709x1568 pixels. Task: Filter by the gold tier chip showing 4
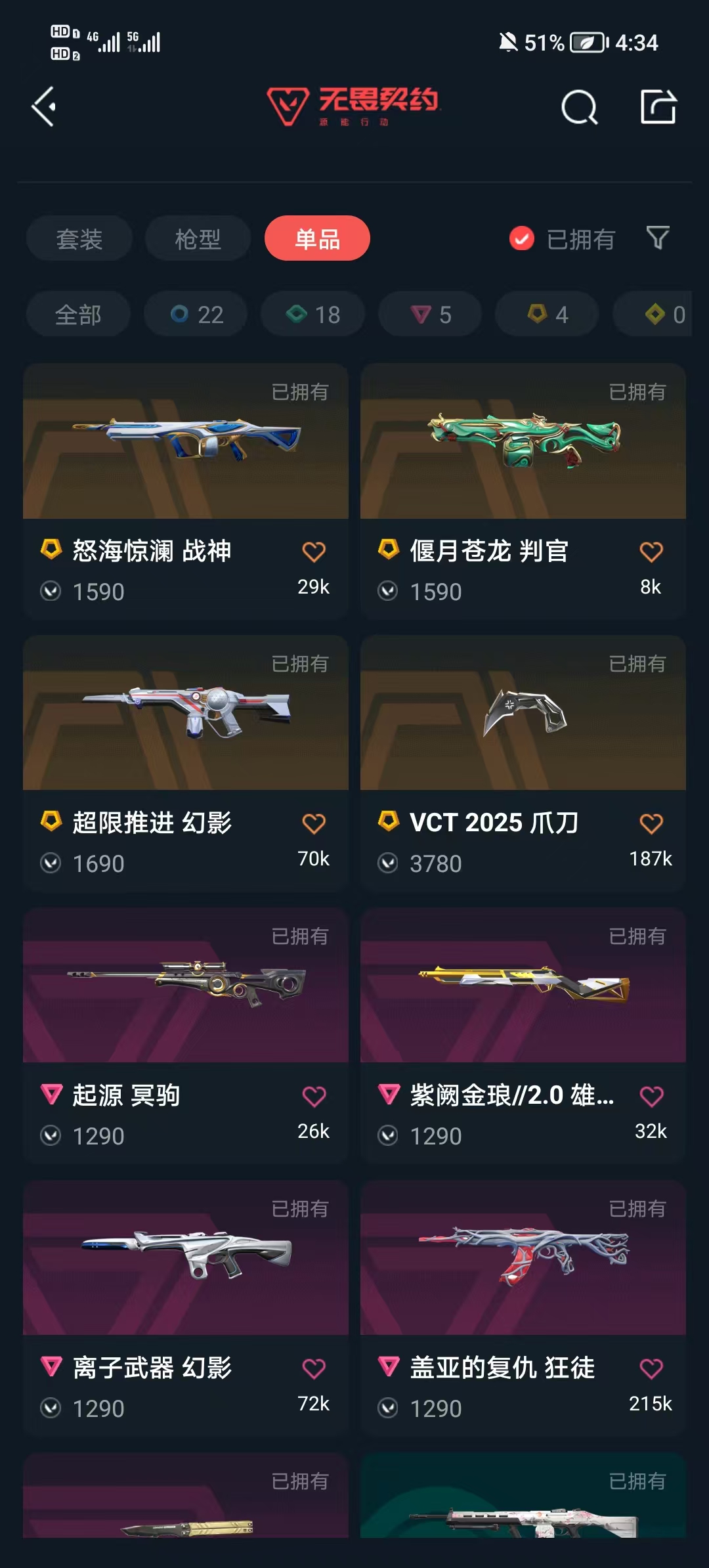pos(548,315)
